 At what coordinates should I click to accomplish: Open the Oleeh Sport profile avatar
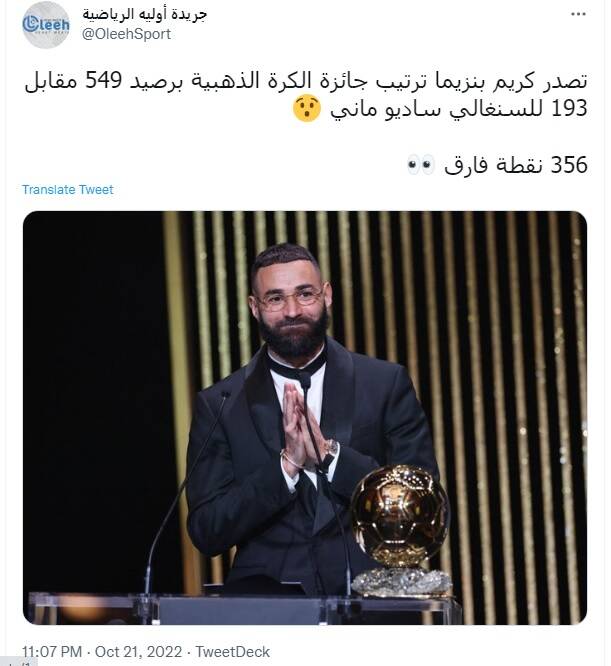(46, 24)
